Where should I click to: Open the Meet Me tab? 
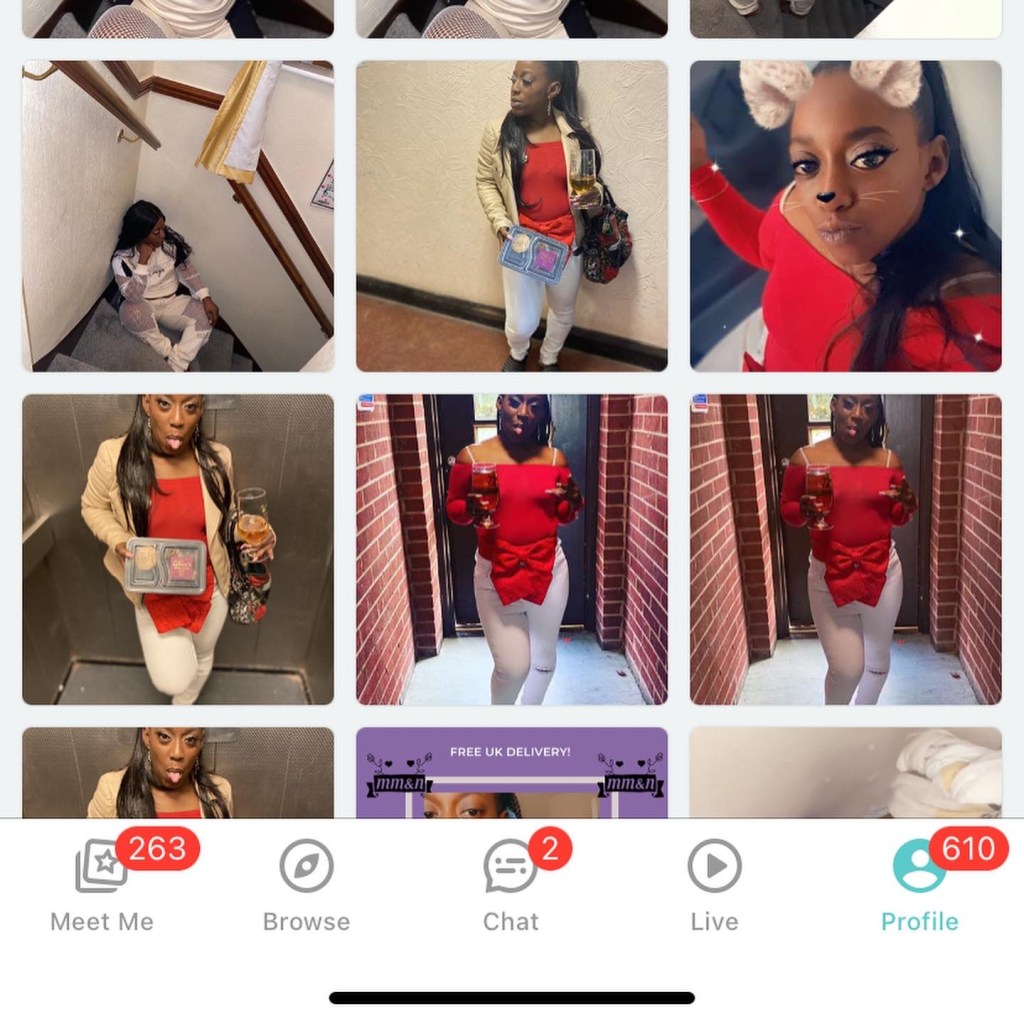(102, 885)
